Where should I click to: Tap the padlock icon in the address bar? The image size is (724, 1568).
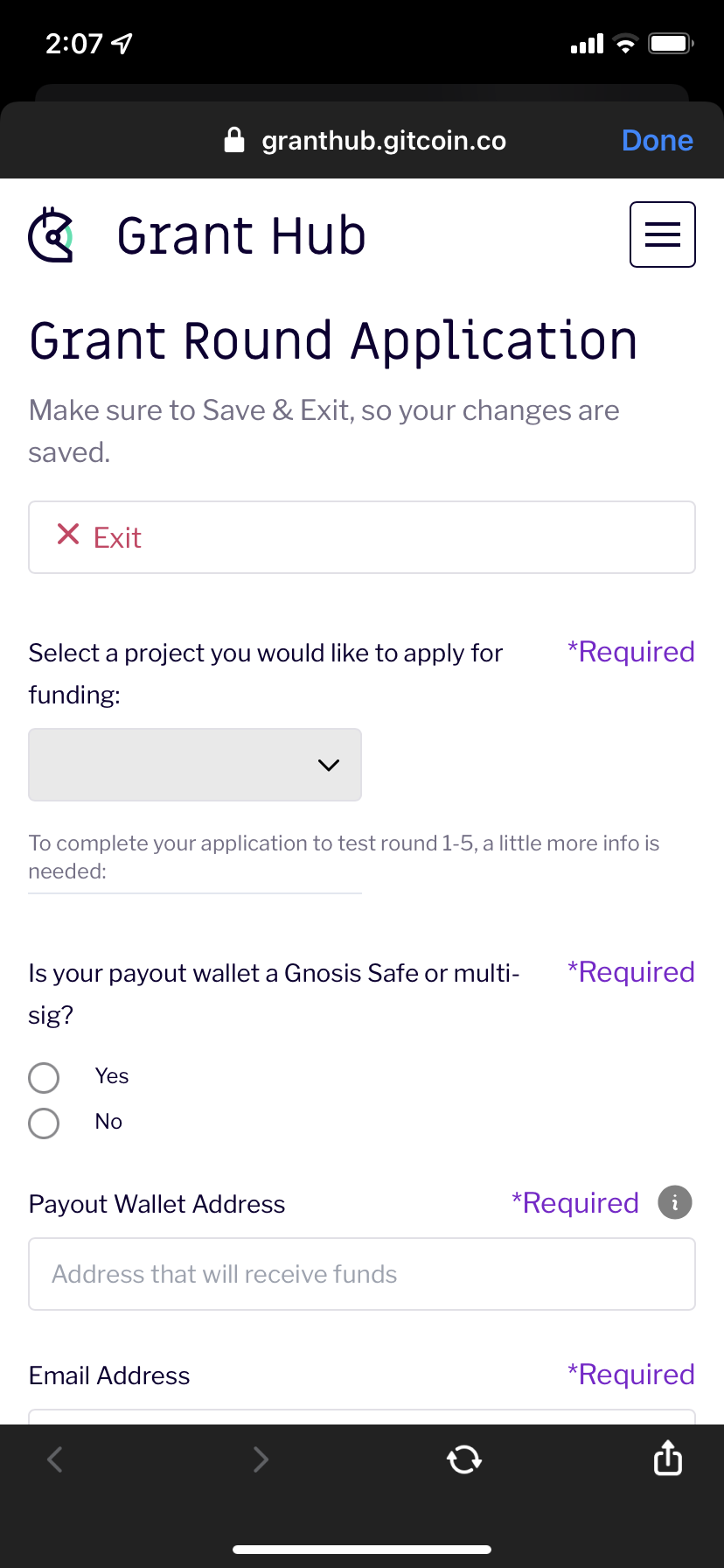[x=234, y=140]
